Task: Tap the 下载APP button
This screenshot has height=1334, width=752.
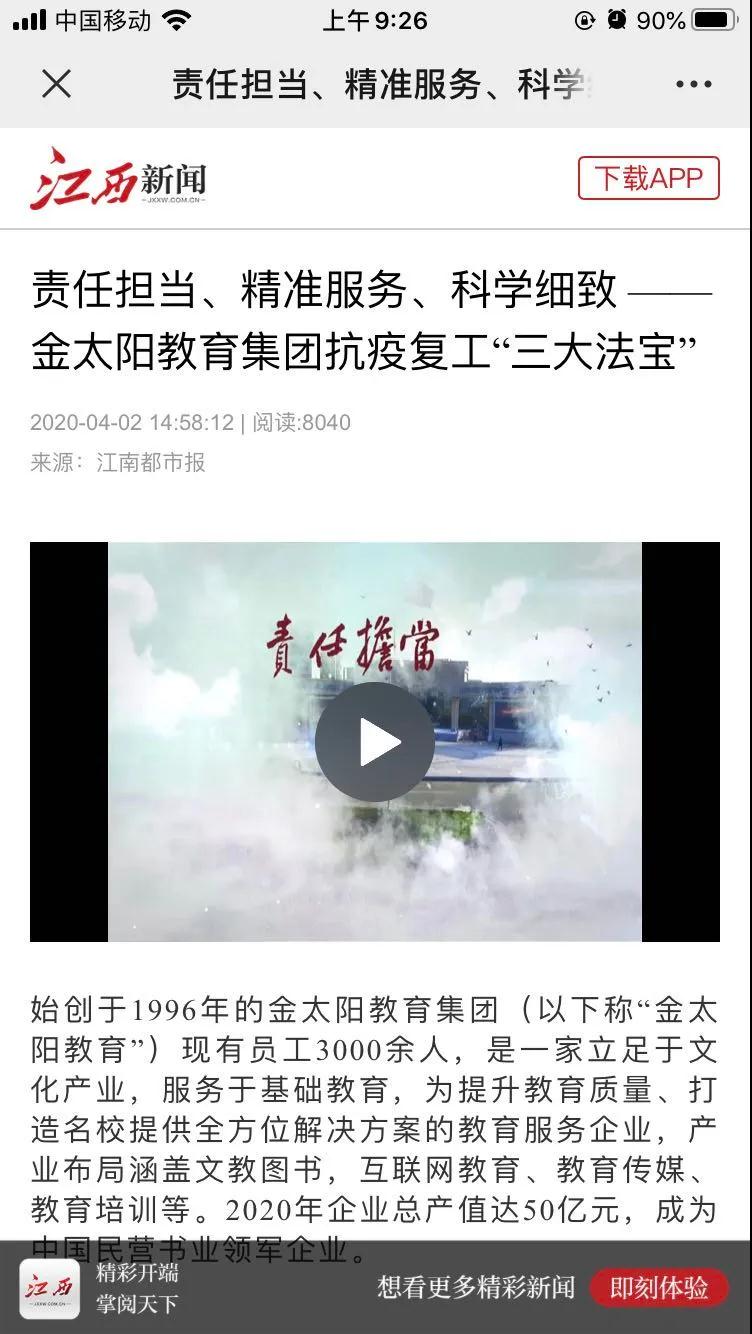Action: coord(648,178)
